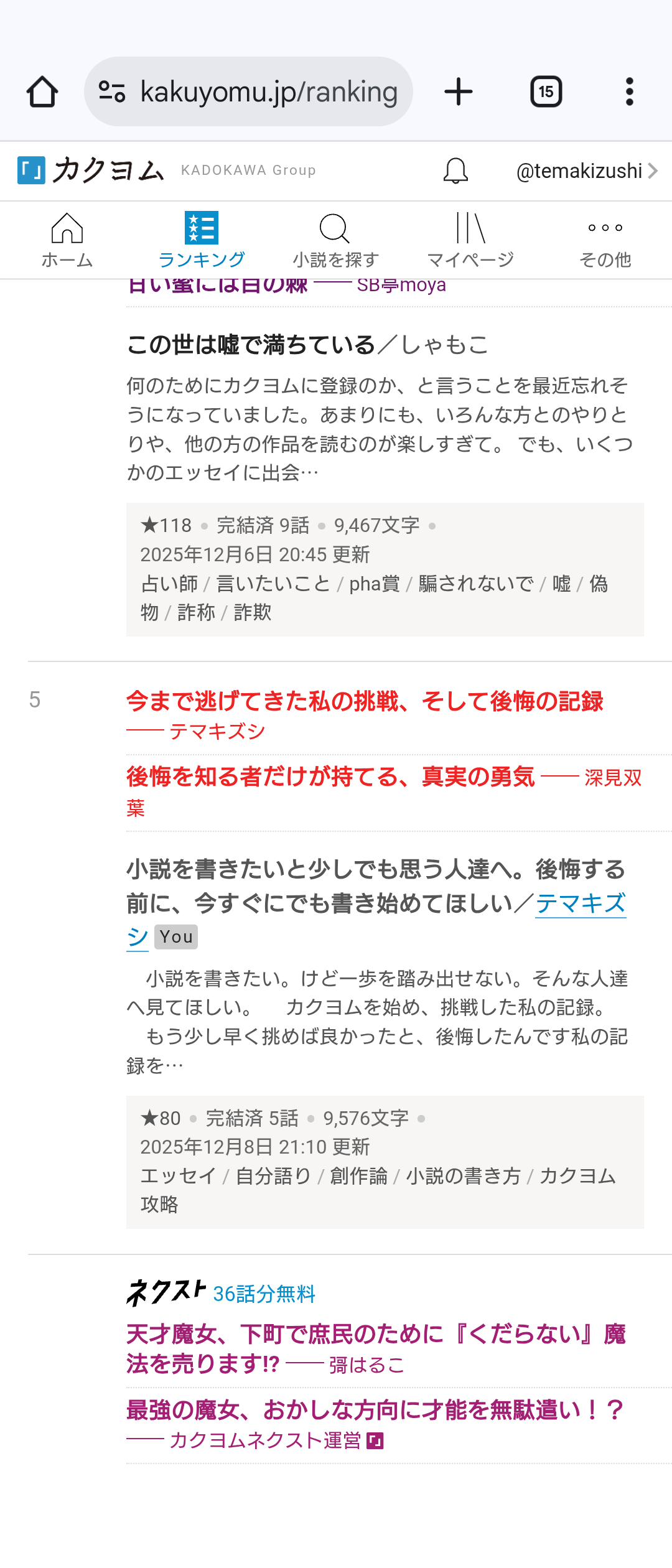Open the テマキズシ author profile link
The width and height of the screenshot is (672, 1568).
point(580,903)
